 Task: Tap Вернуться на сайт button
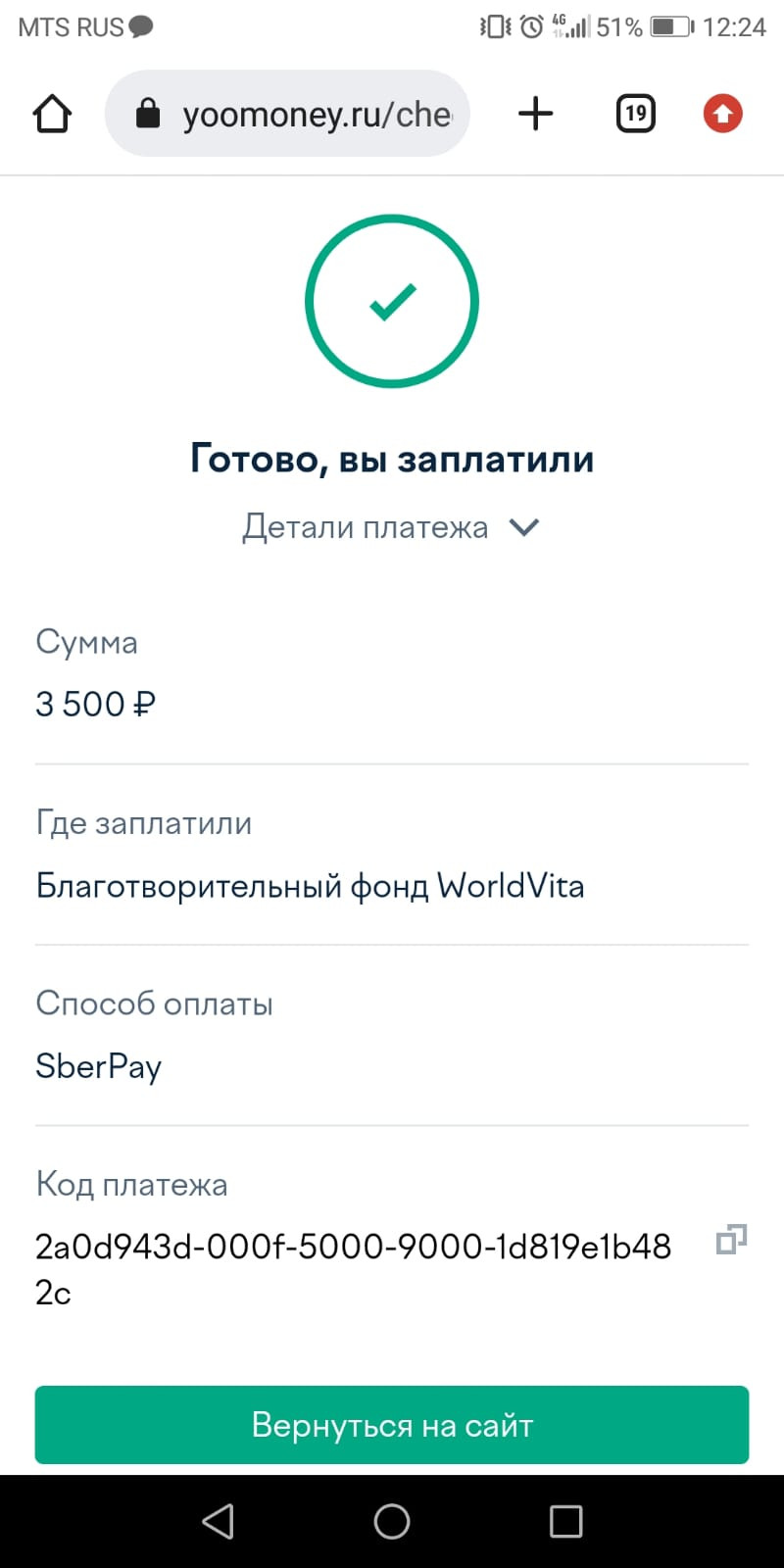[x=392, y=1425]
